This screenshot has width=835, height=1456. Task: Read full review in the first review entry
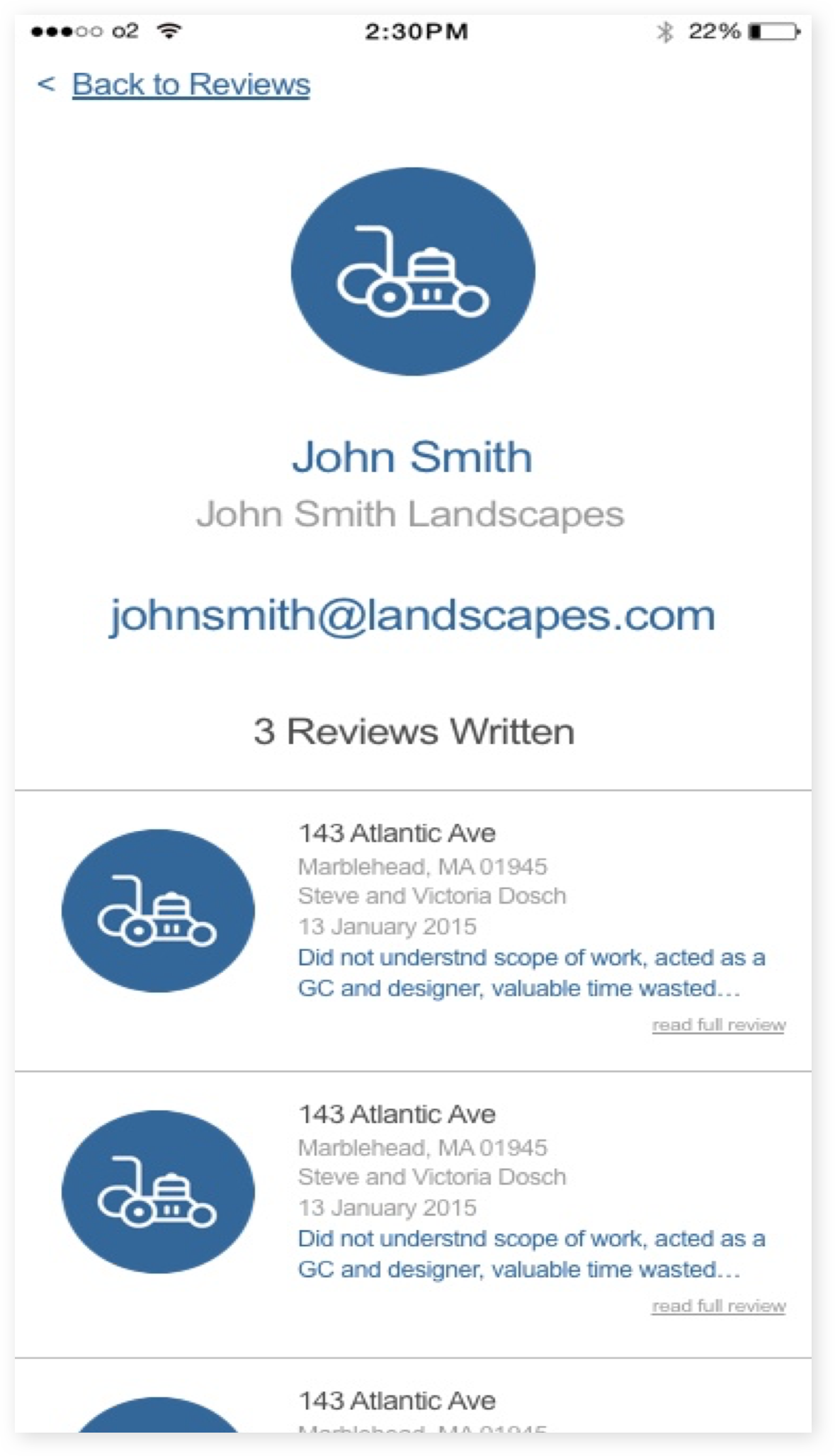point(718,1025)
